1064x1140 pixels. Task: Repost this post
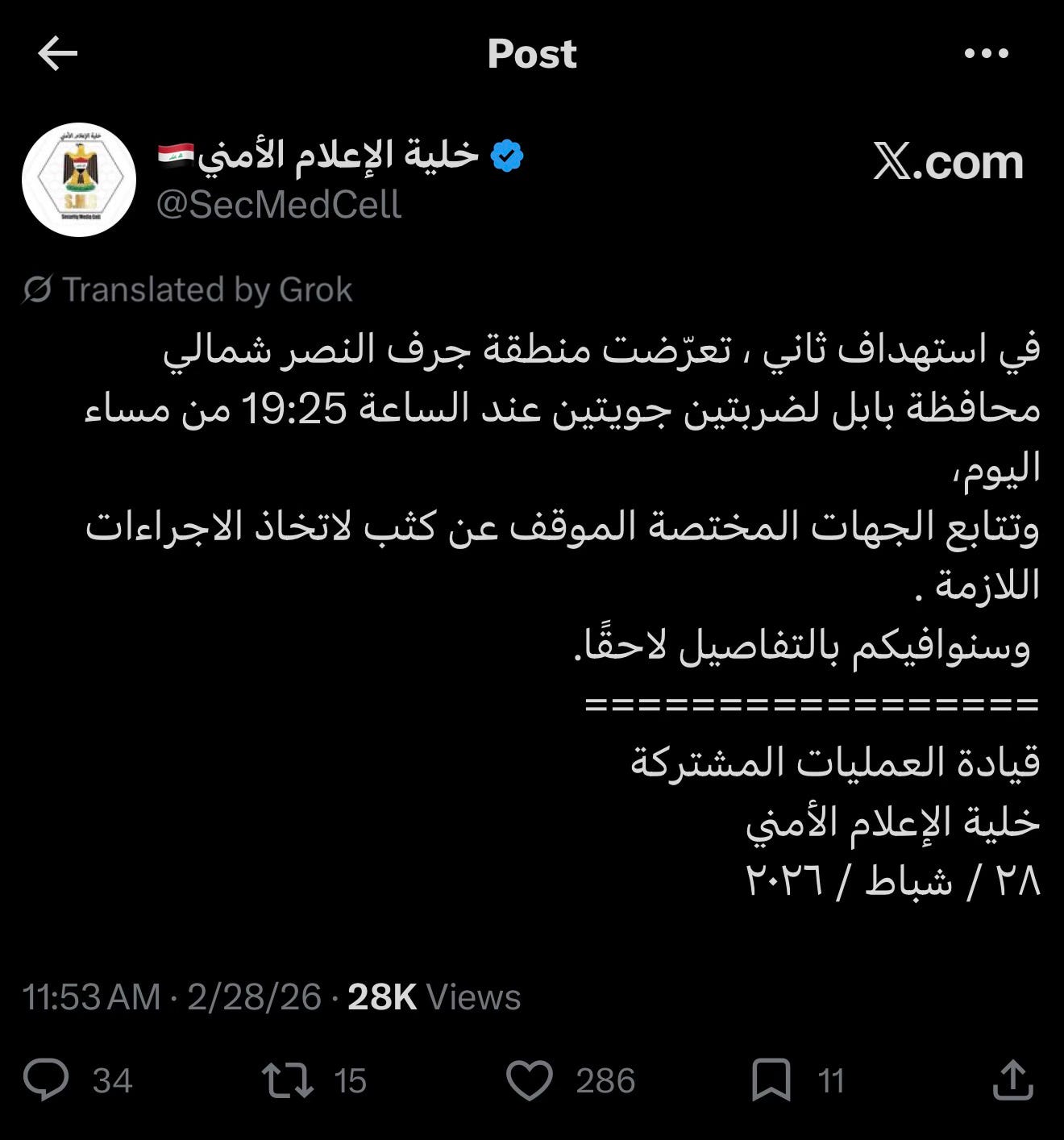287,1080
